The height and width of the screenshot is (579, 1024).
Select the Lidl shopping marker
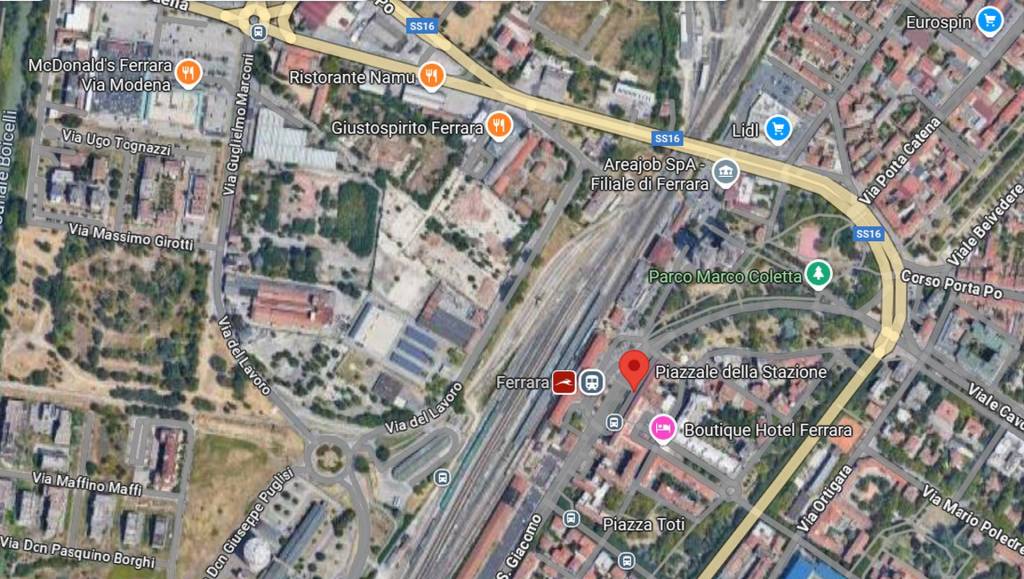coord(778,128)
